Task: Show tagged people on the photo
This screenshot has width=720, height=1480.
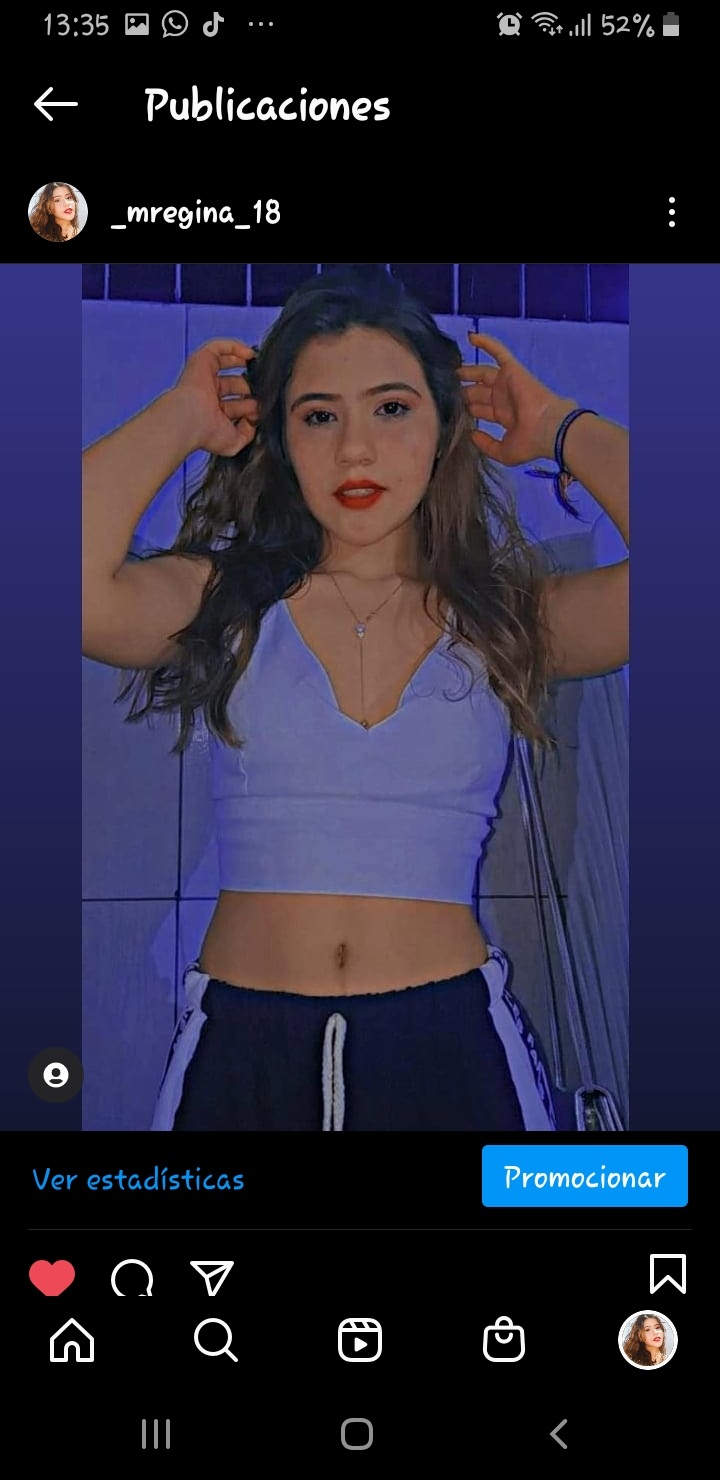Action: (56, 1075)
